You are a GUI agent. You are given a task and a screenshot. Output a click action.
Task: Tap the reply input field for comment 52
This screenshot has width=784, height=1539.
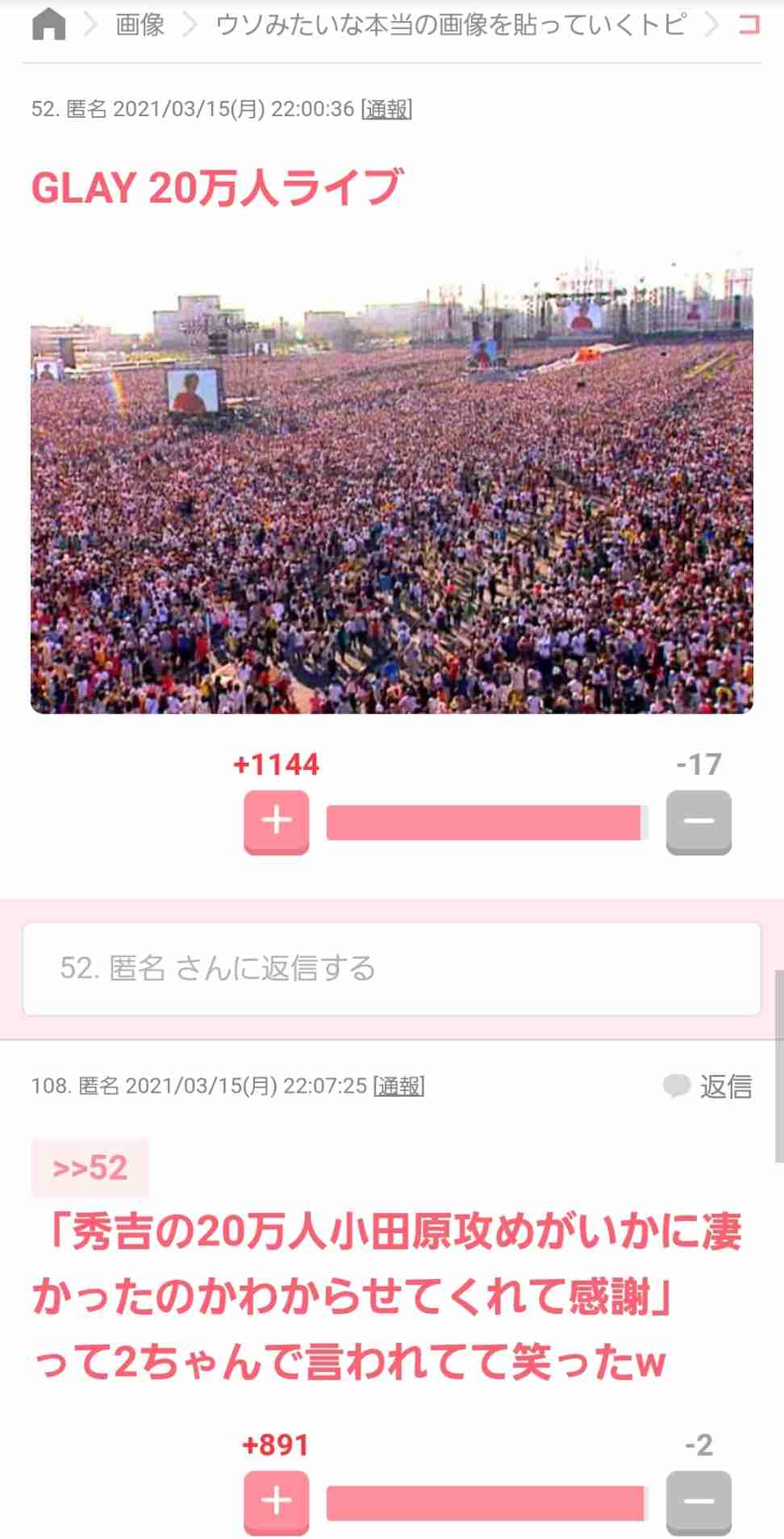pos(392,968)
